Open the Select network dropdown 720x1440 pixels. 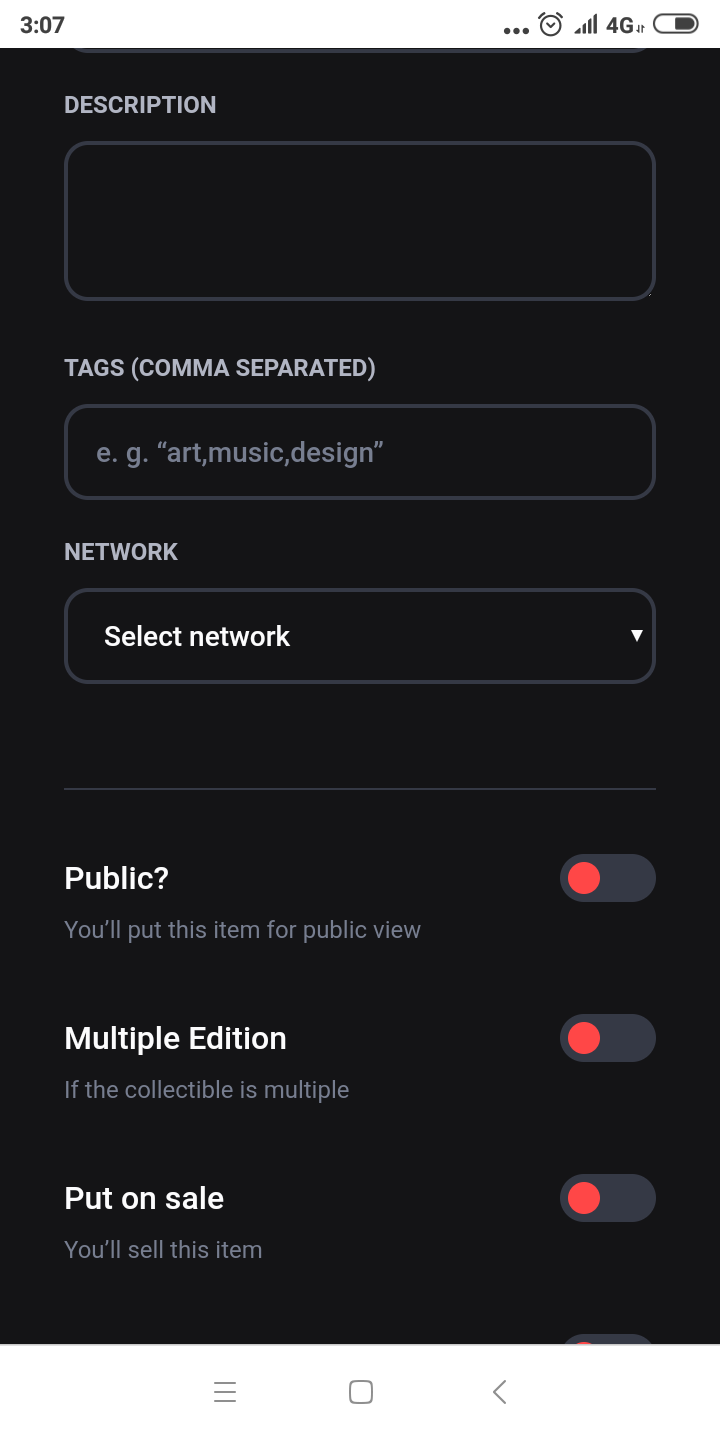[360, 636]
